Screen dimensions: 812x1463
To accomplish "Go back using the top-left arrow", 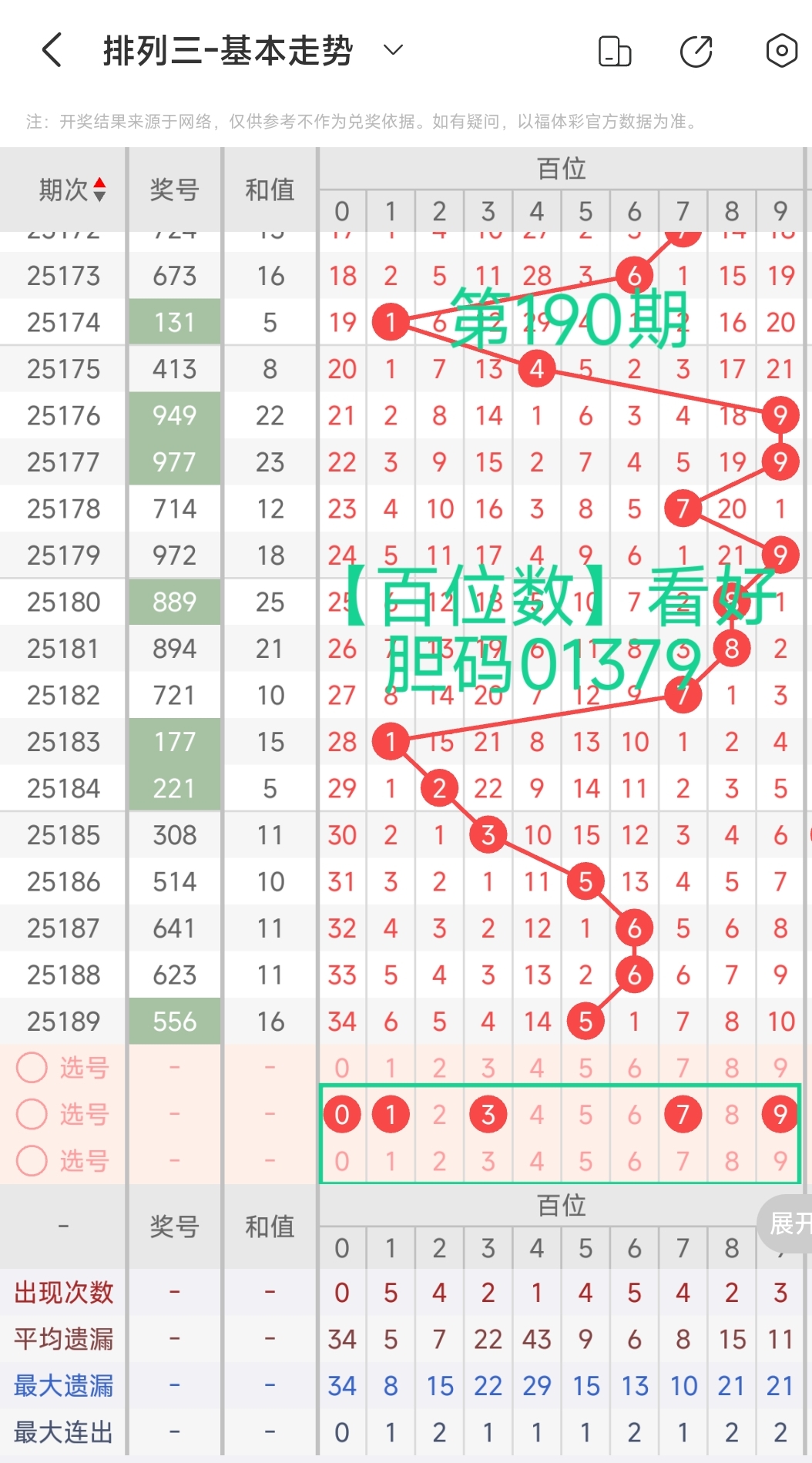I will pyautogui.click(x=52, y=51).
